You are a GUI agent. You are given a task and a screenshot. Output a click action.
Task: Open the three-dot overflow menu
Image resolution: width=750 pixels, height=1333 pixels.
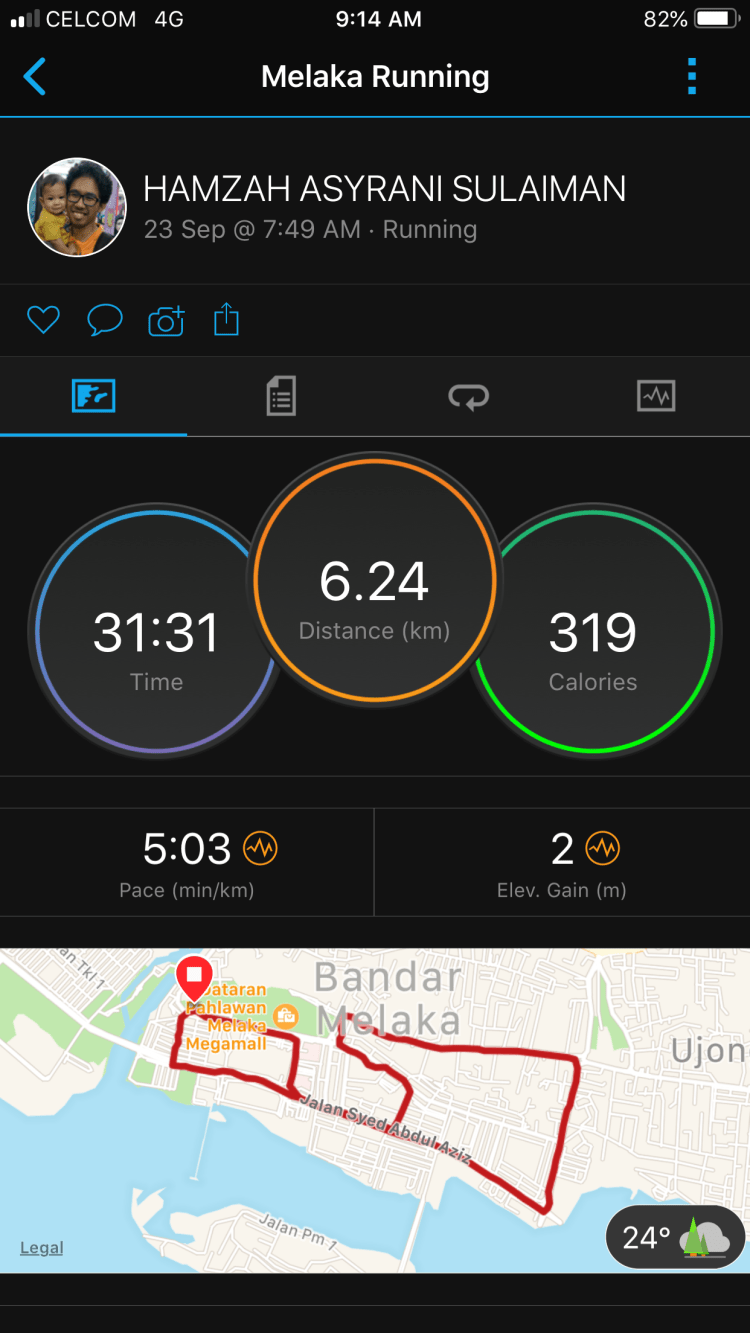(691, 77)
